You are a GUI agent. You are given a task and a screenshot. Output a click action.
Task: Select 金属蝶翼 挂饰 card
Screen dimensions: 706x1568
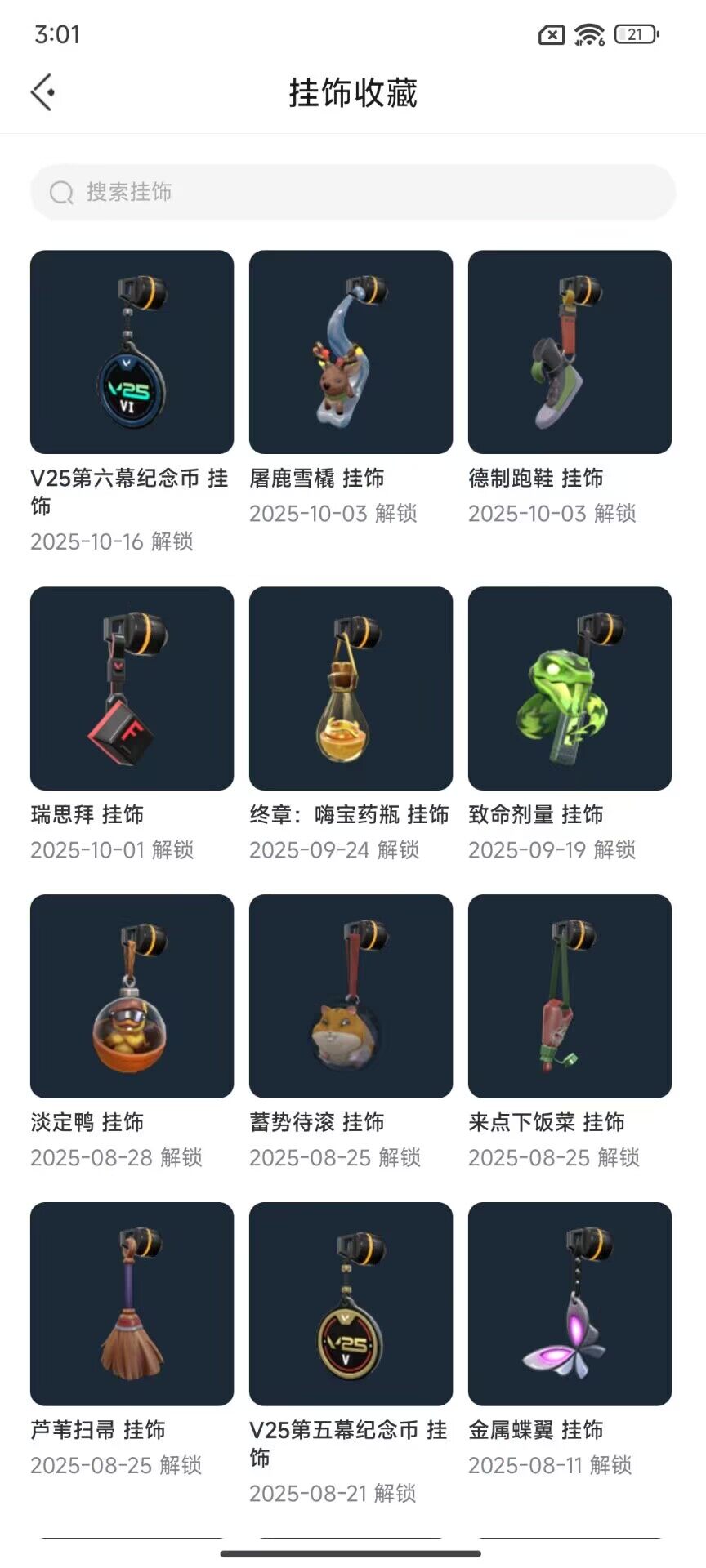click(x=570, y=1304)
